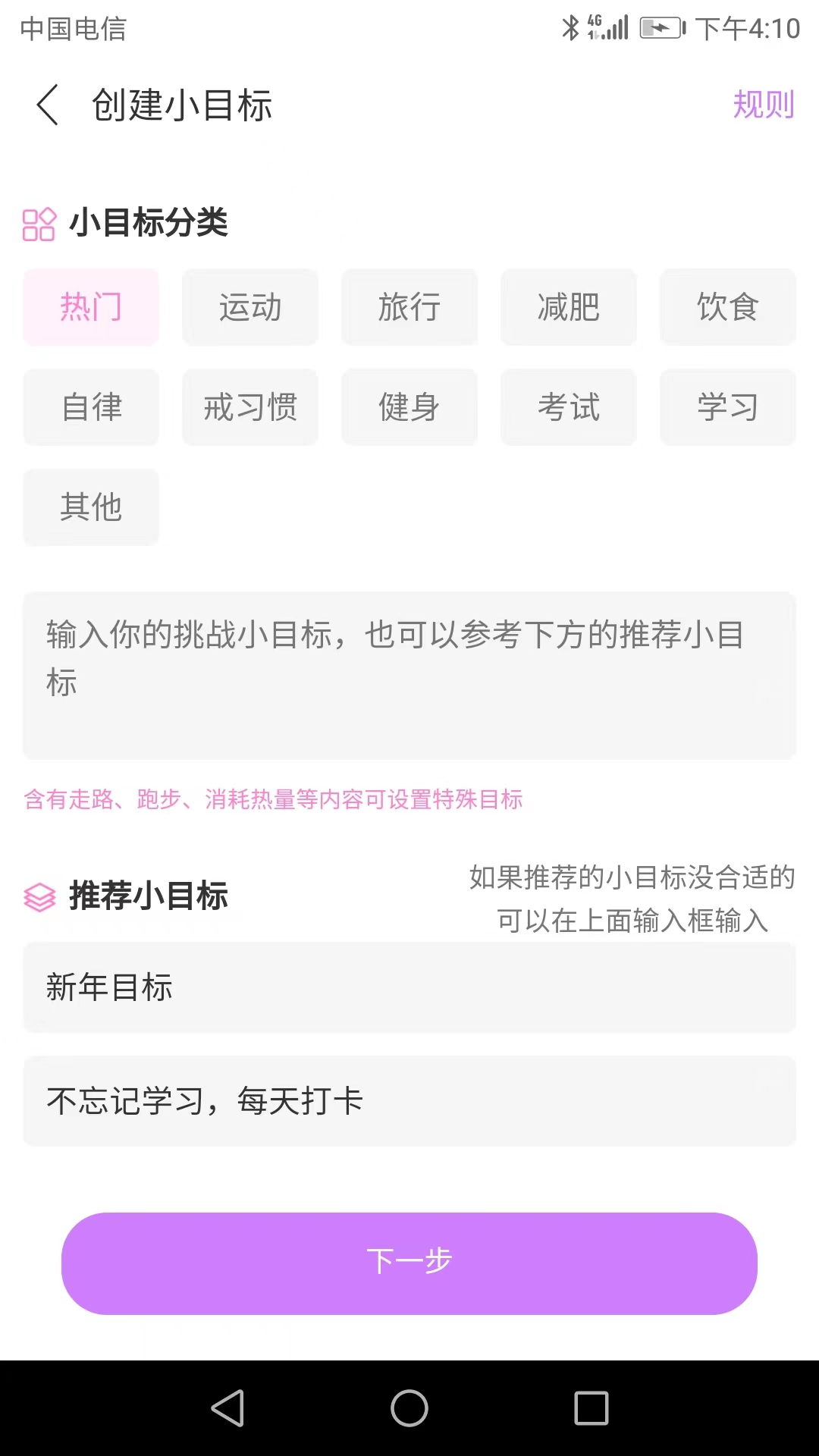The width and height of the screenshot is (819, 1456).
Task: Tap the goal input text box
Action: pyautogui.click(x=408, y=675)
